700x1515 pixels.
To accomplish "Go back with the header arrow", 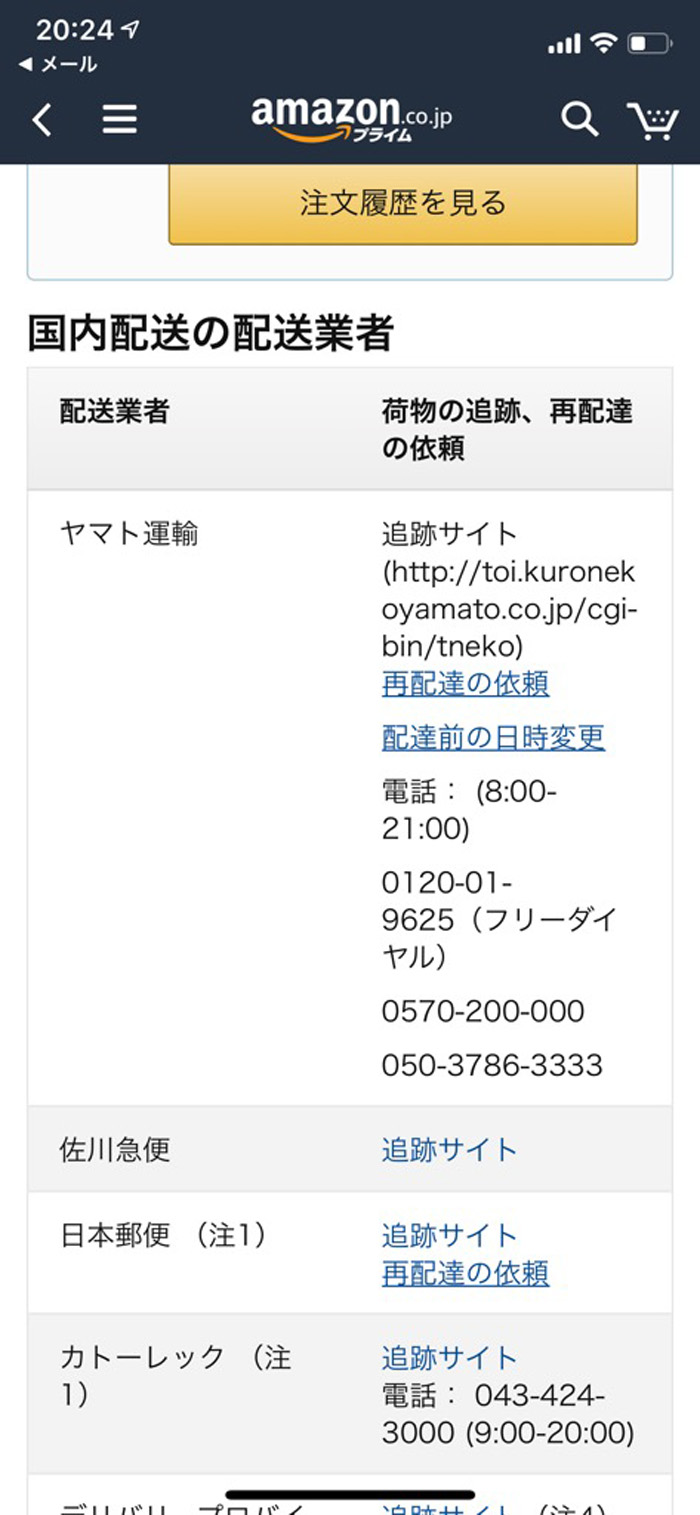I will 41,120.
